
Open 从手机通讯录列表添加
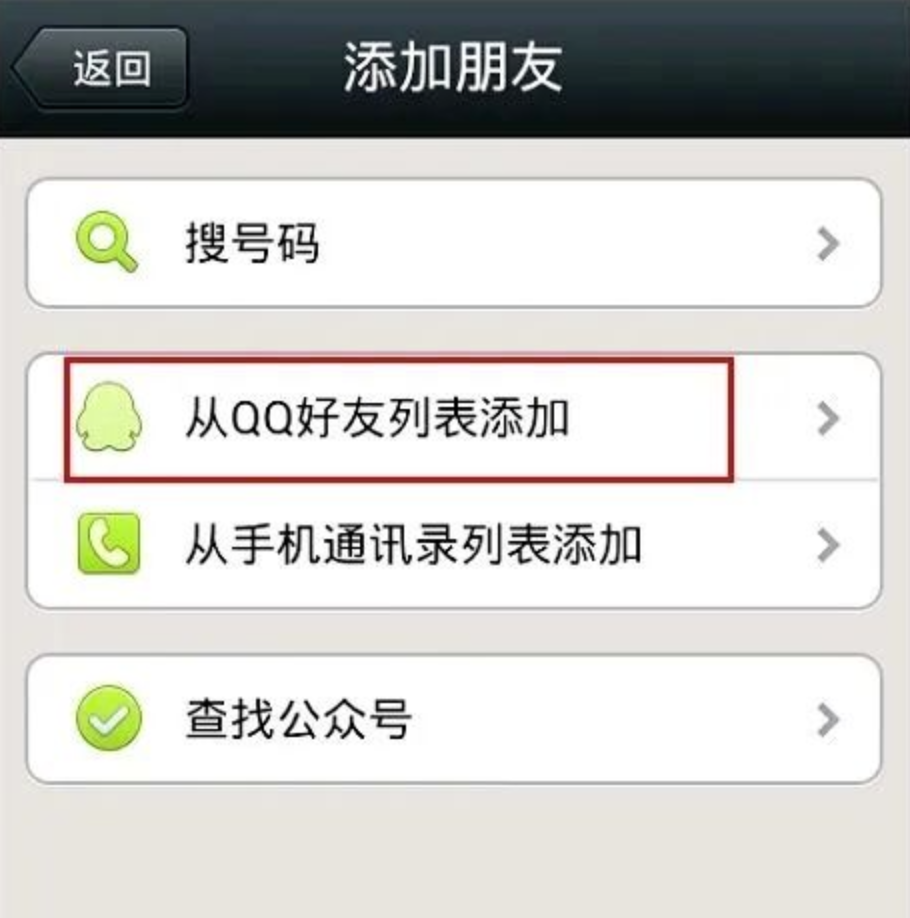point(453,545)
